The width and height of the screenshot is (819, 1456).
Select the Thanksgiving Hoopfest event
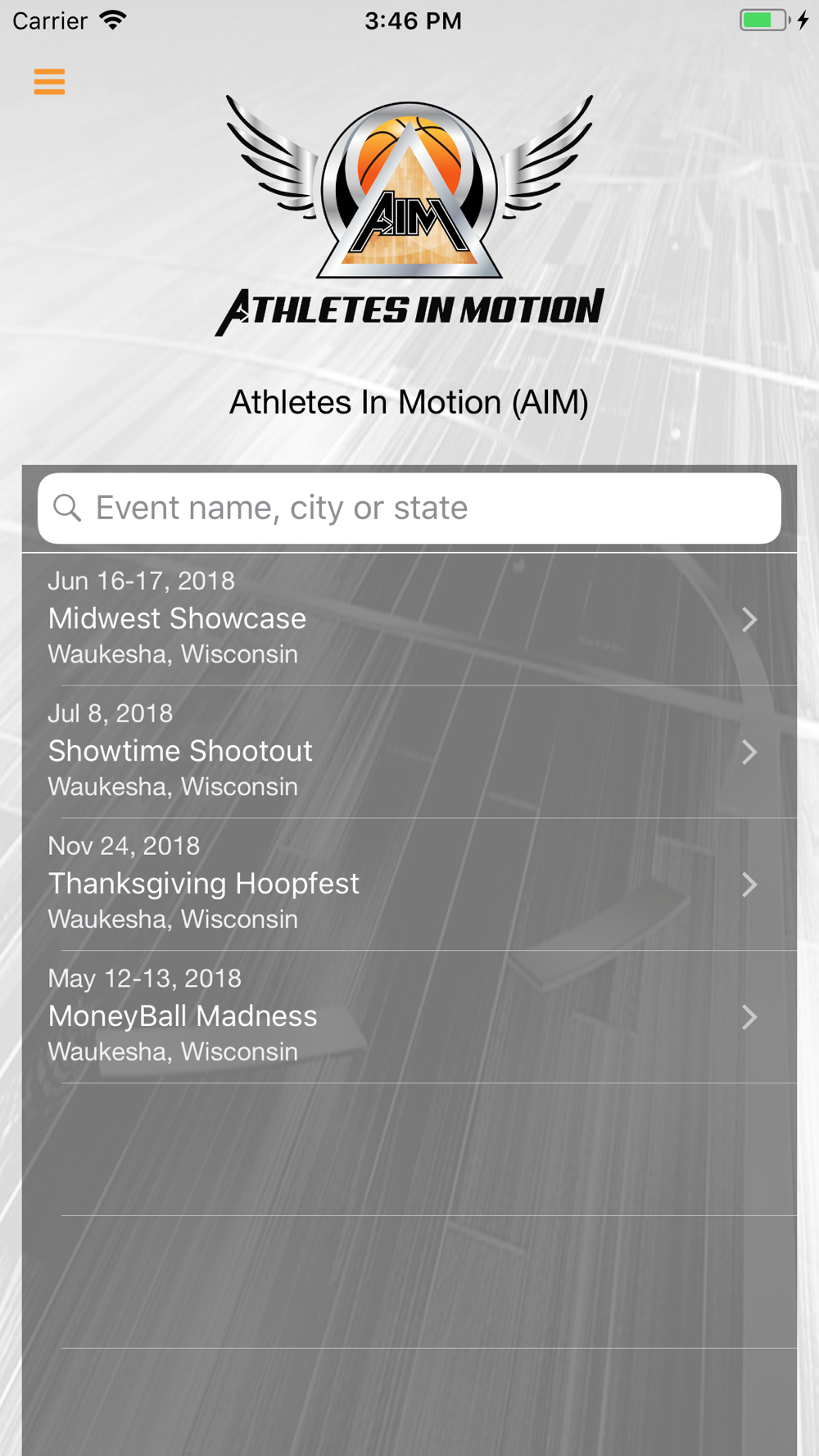409,884
